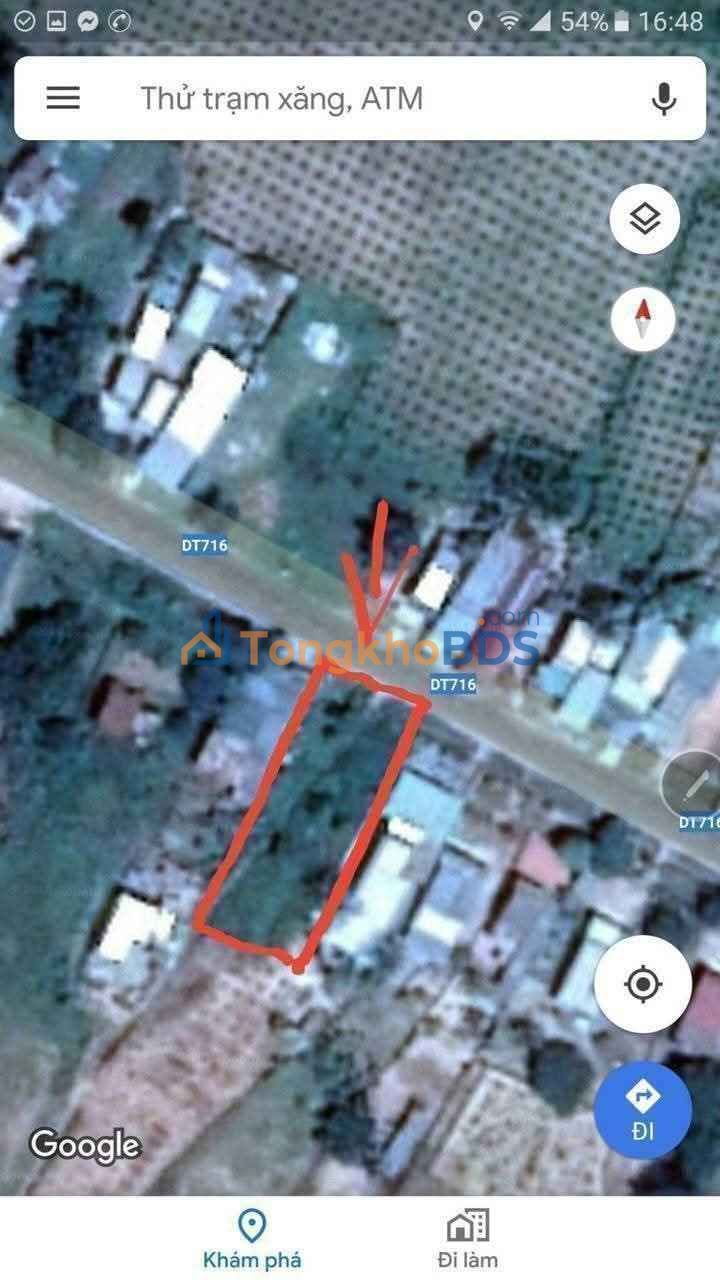Open the map layers button
Image resolution: width=720 pixels, height=1280 pixels.
pos(645,219)
